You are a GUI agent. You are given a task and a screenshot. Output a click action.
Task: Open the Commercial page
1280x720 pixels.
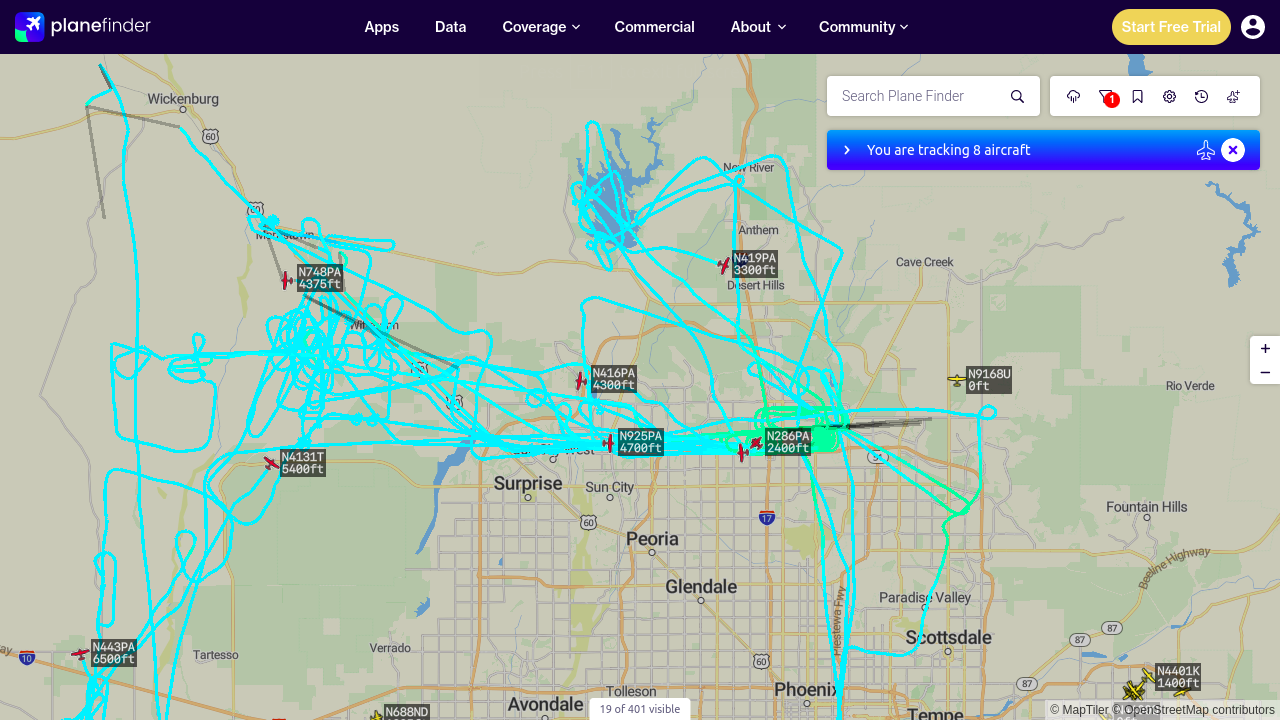tap(655, 27)
